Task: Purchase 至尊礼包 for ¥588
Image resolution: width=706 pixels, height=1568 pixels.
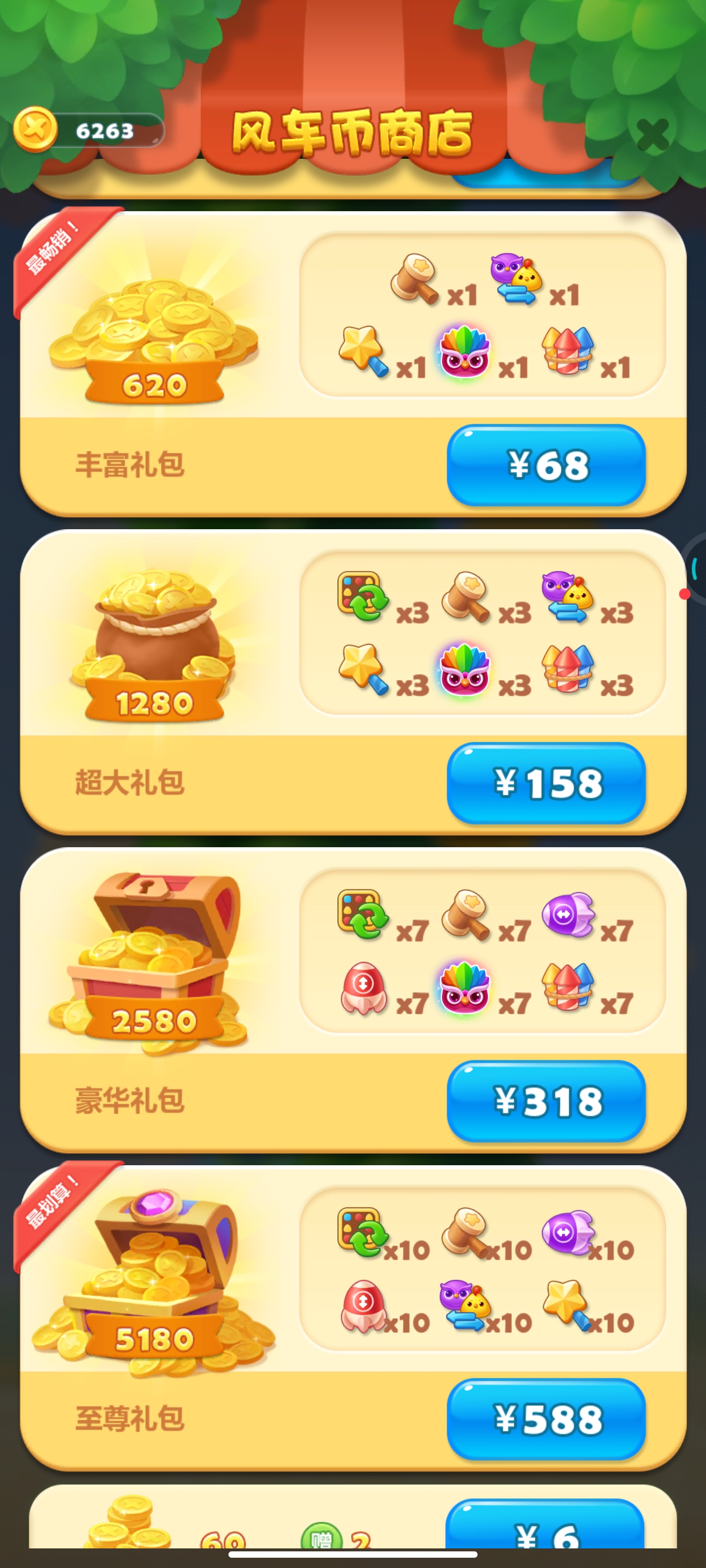Action: (546, 1420)
